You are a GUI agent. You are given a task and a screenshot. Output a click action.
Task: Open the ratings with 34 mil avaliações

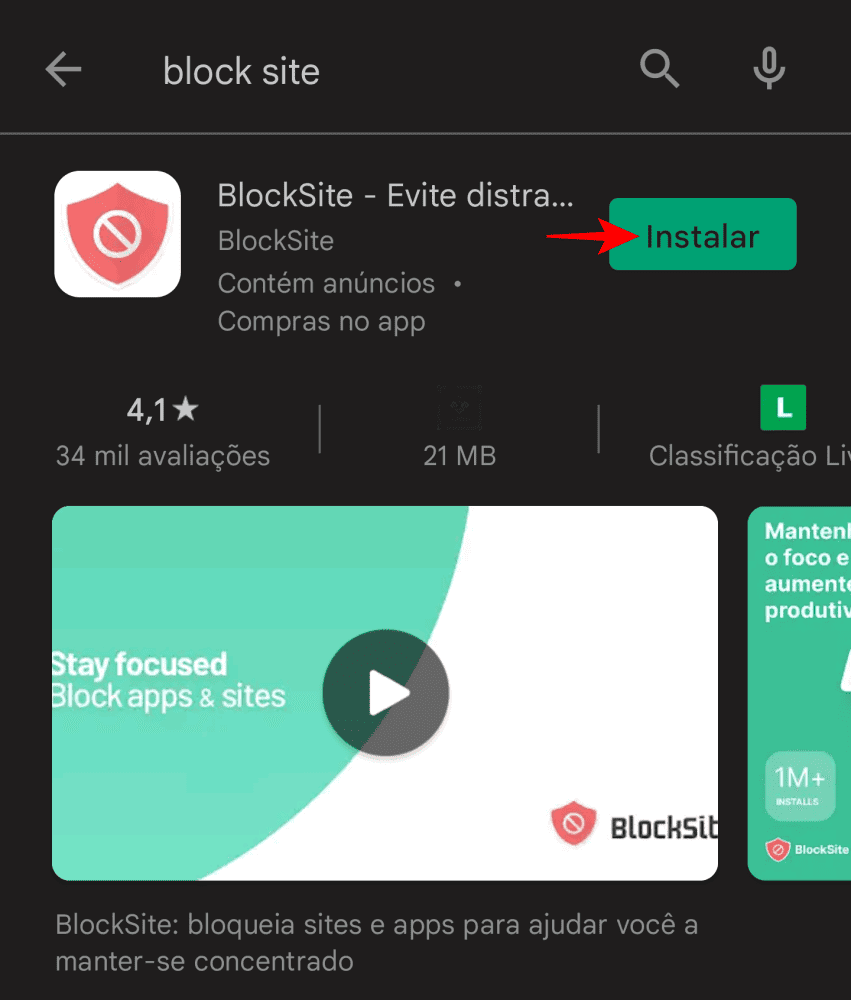pyautogui.click(x=163, y=432)
